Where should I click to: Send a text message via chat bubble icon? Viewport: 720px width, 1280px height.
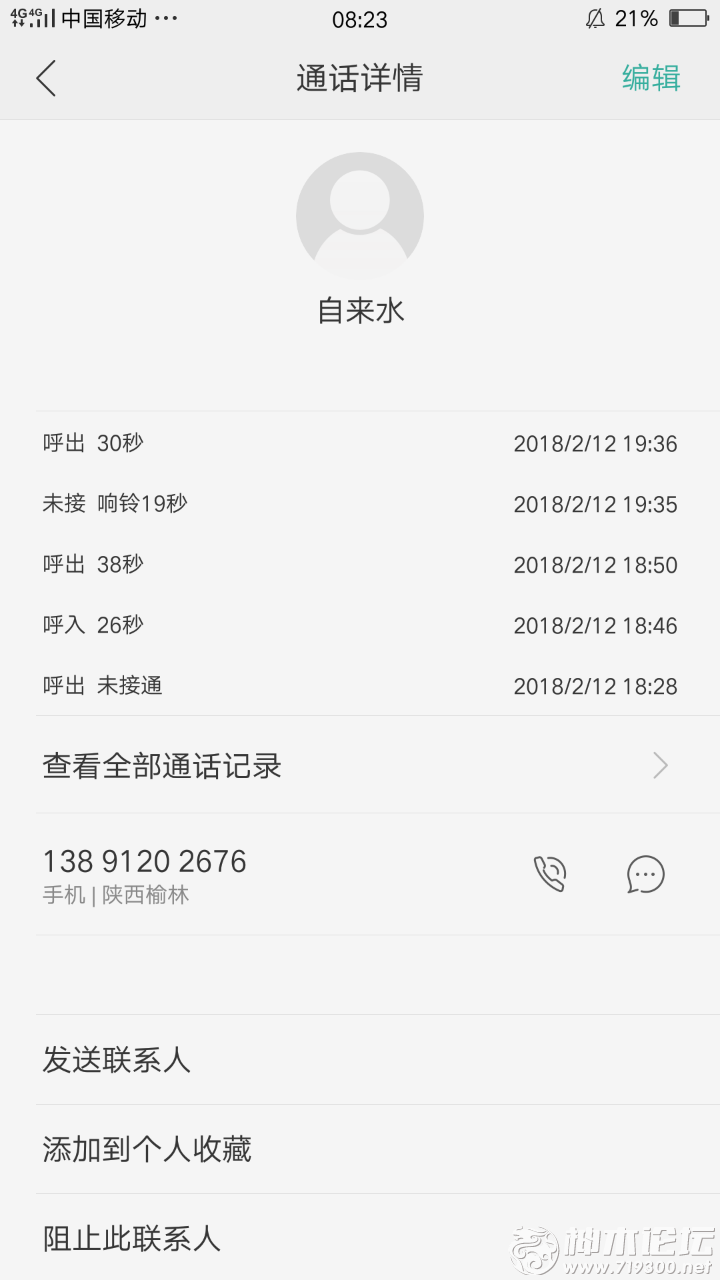tap(646, 874)
